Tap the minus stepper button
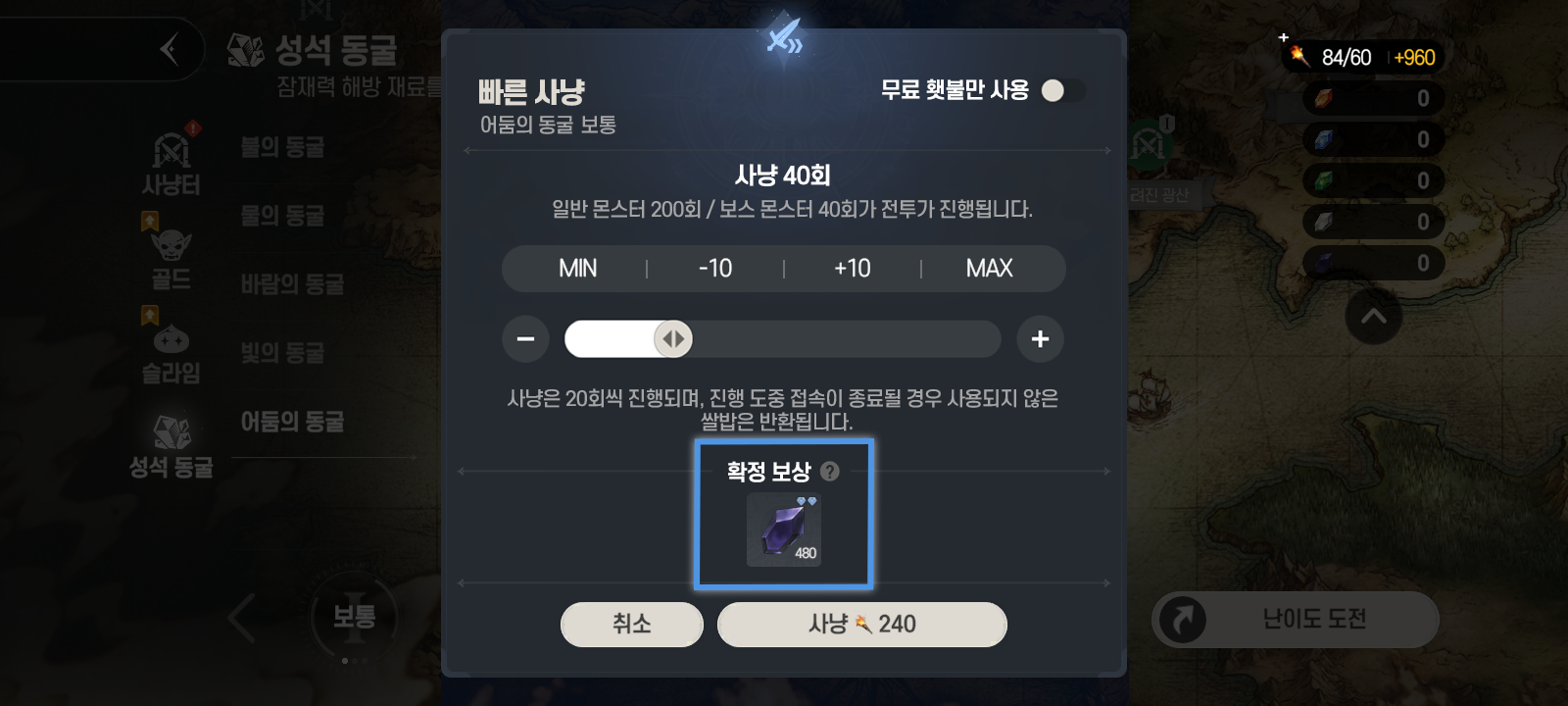 tap(526, 339)
